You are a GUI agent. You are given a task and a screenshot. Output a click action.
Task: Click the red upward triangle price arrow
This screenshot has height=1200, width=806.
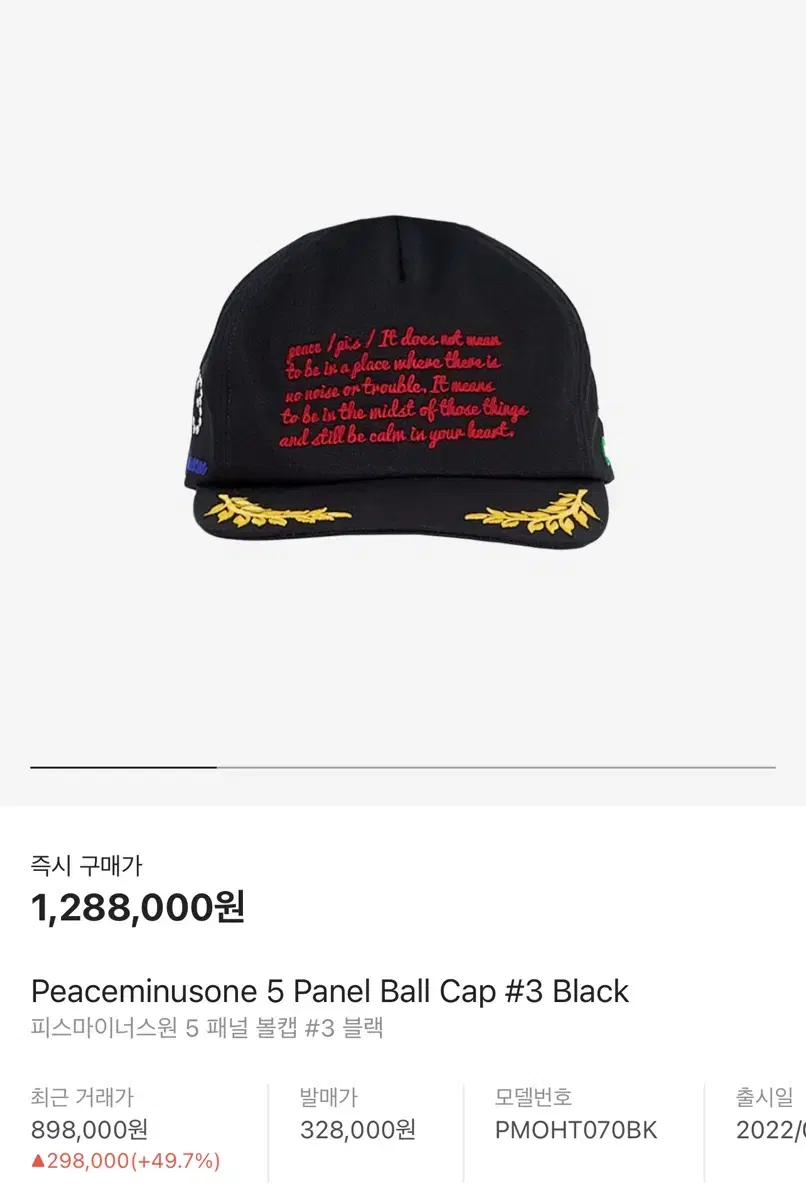coord(40,1163)
